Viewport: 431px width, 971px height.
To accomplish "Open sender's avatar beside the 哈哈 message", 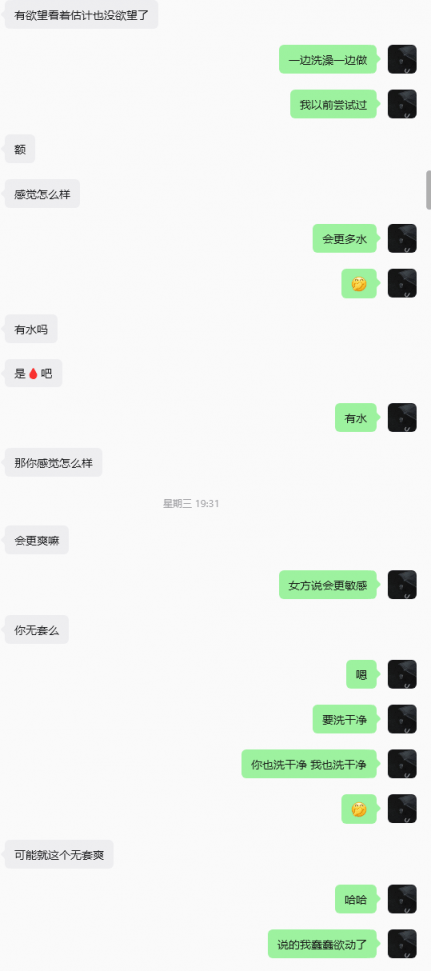I will tap(402, 899).
